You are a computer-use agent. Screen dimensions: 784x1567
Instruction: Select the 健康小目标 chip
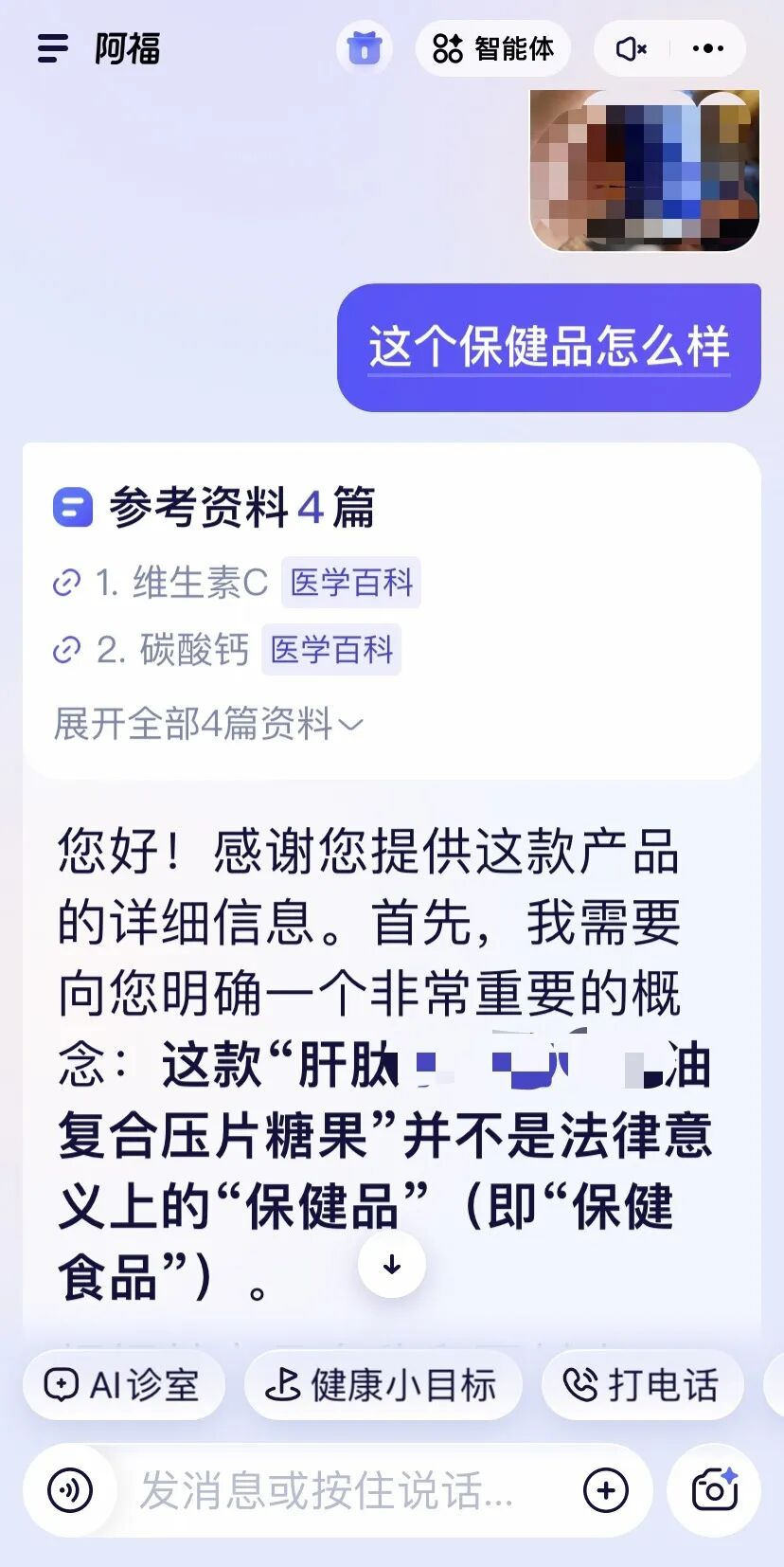tap(383, 1385)
